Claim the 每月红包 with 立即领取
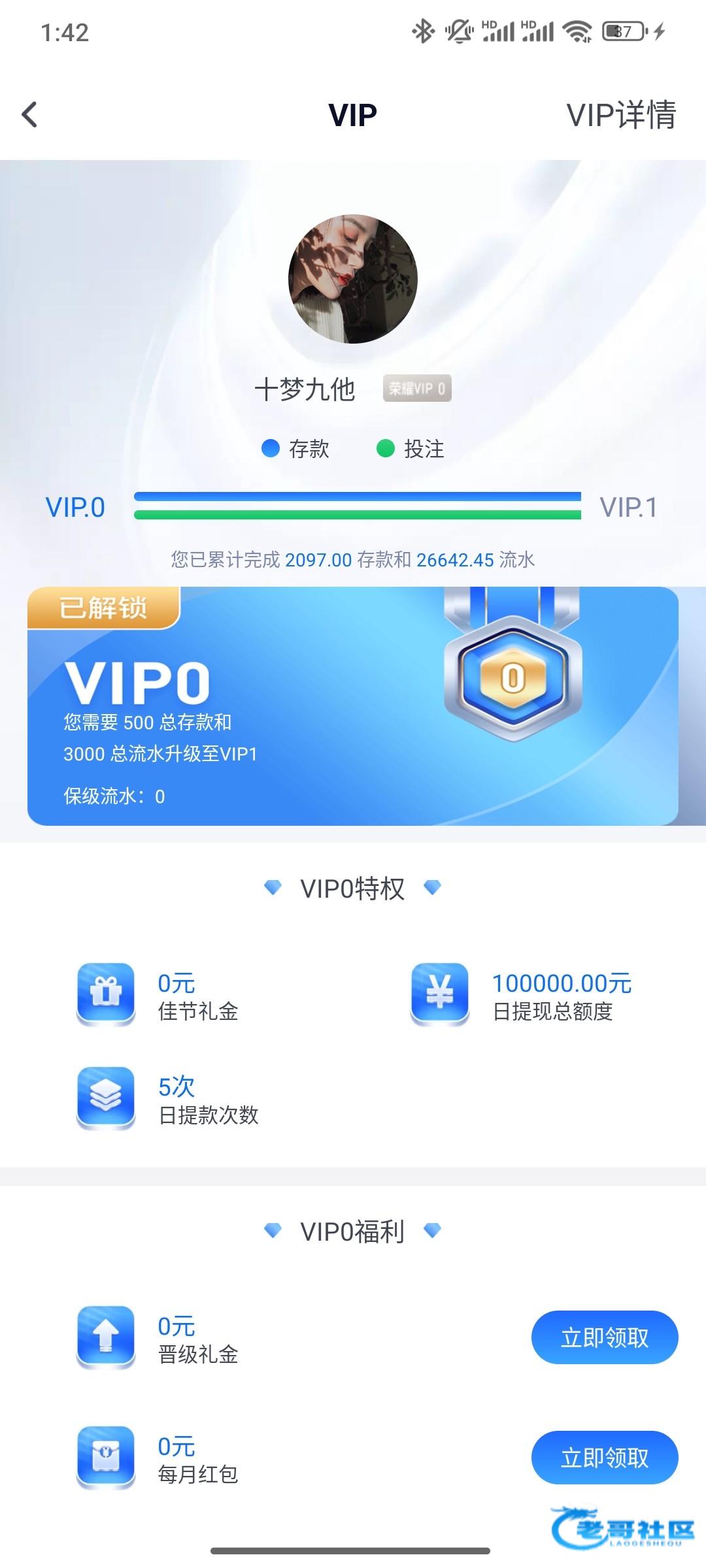The image size is (706, 1568). click(x=604, y=1457)
